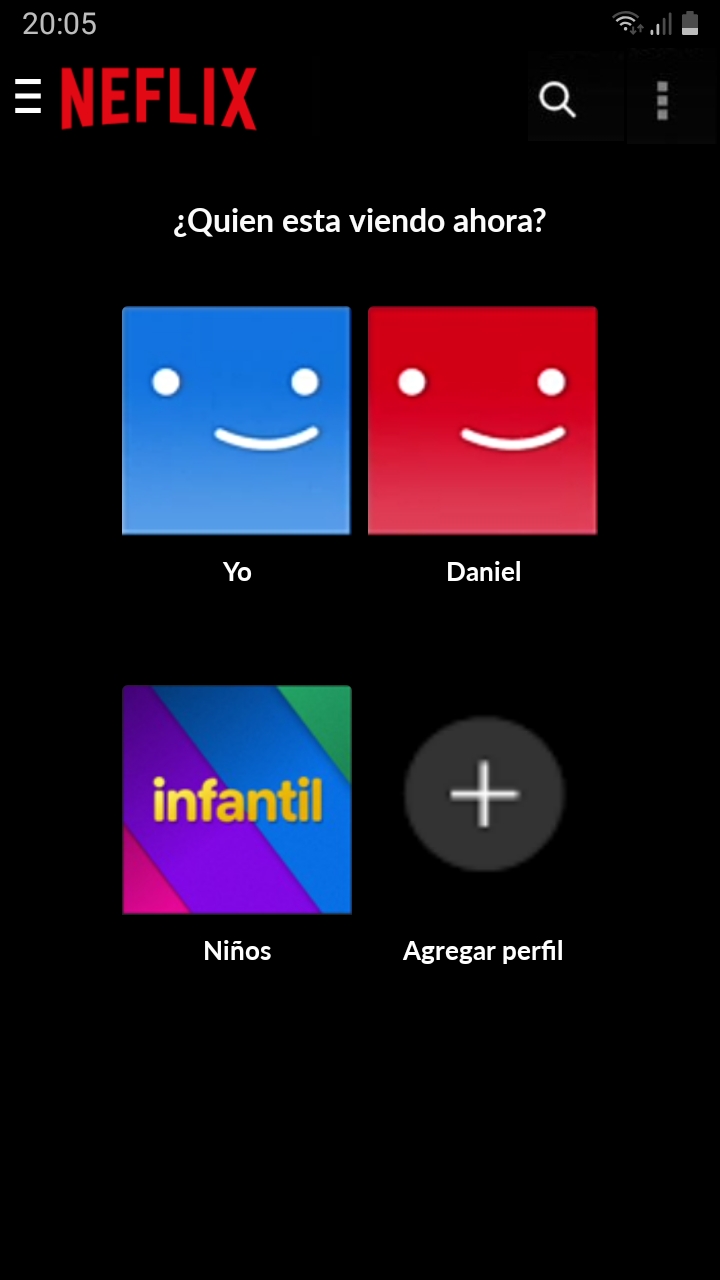This screenshot has height=1280, width=720.
Task: Open the hamburger drawer menu
Action: [x=28, y=97]
